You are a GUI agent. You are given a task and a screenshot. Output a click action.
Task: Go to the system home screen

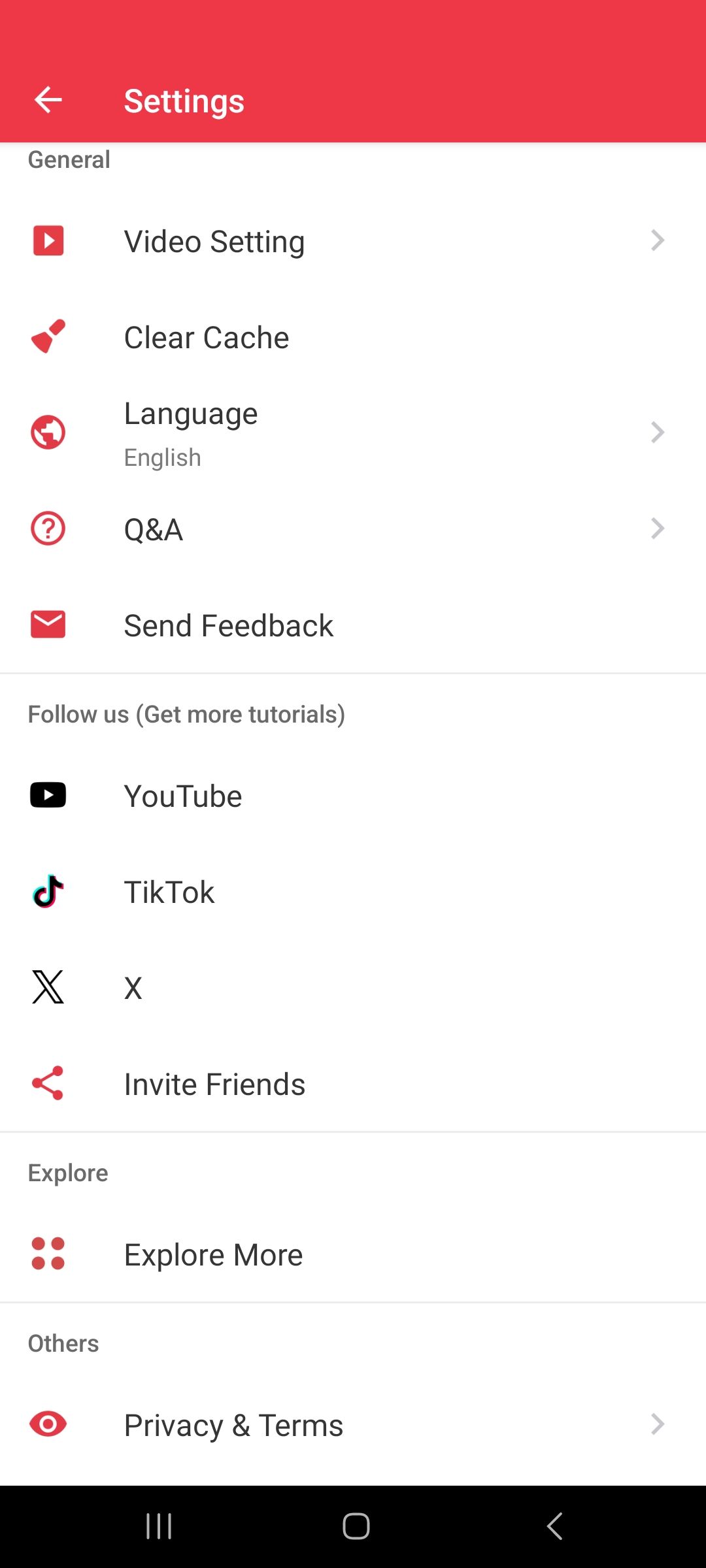click(356, 1526)
